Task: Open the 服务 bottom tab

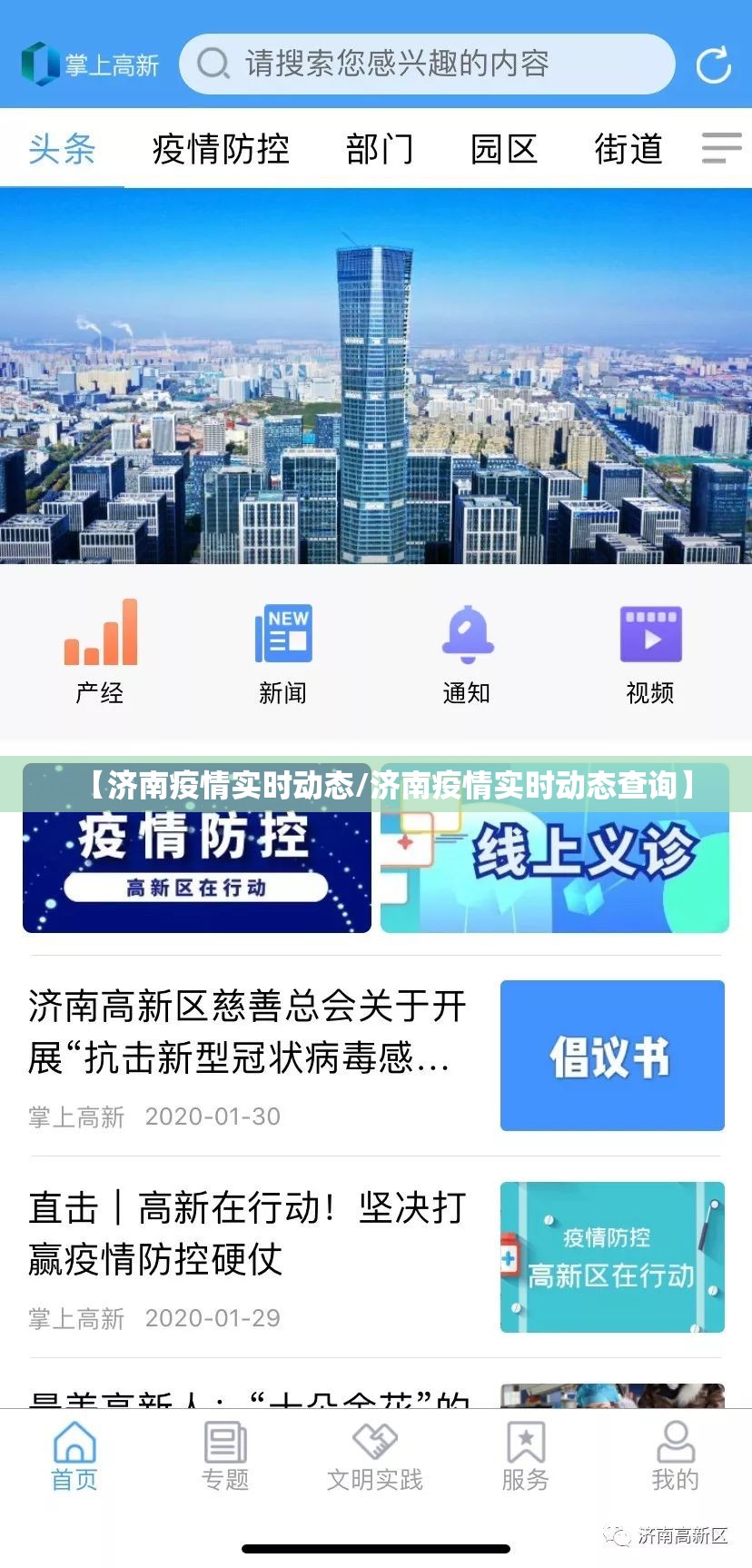Action: 526,1456
